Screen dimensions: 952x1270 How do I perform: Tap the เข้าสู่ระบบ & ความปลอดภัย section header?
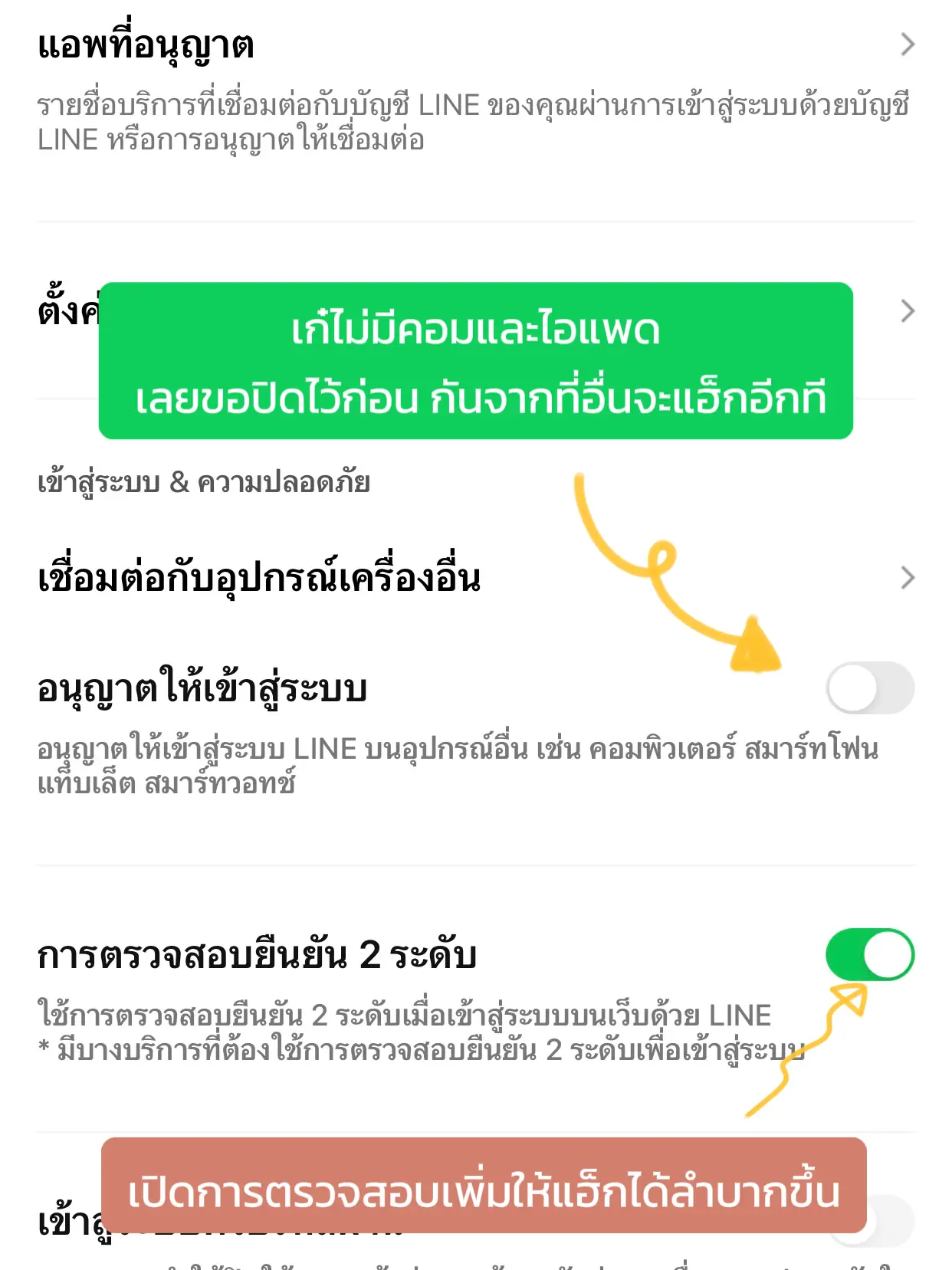tap(205, 481)
